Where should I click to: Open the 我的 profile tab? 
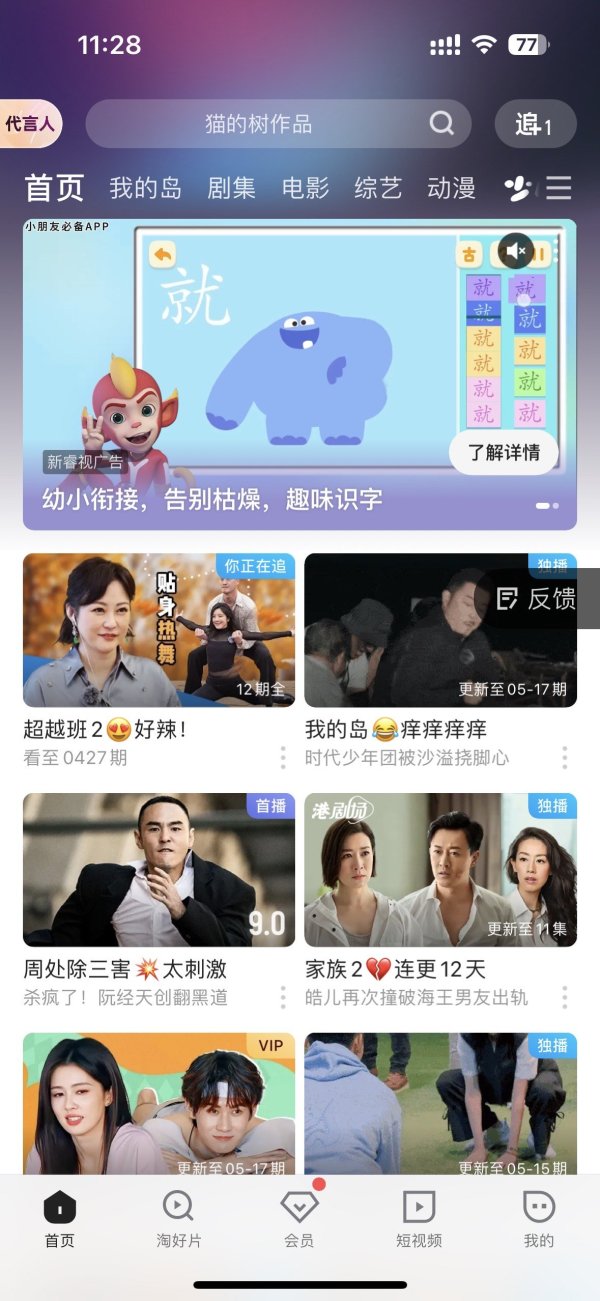click(539, 1220)
